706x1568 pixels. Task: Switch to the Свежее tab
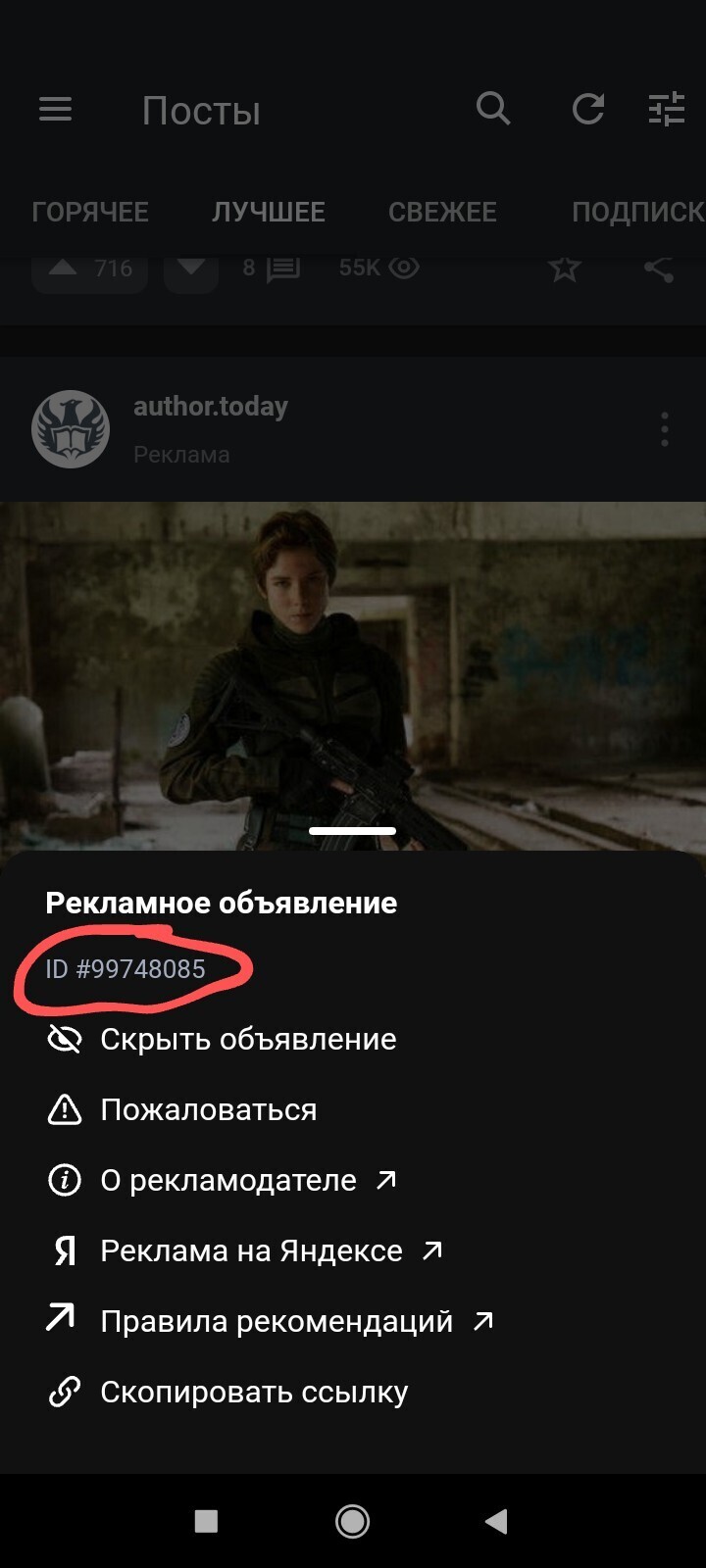coord(442,212)
